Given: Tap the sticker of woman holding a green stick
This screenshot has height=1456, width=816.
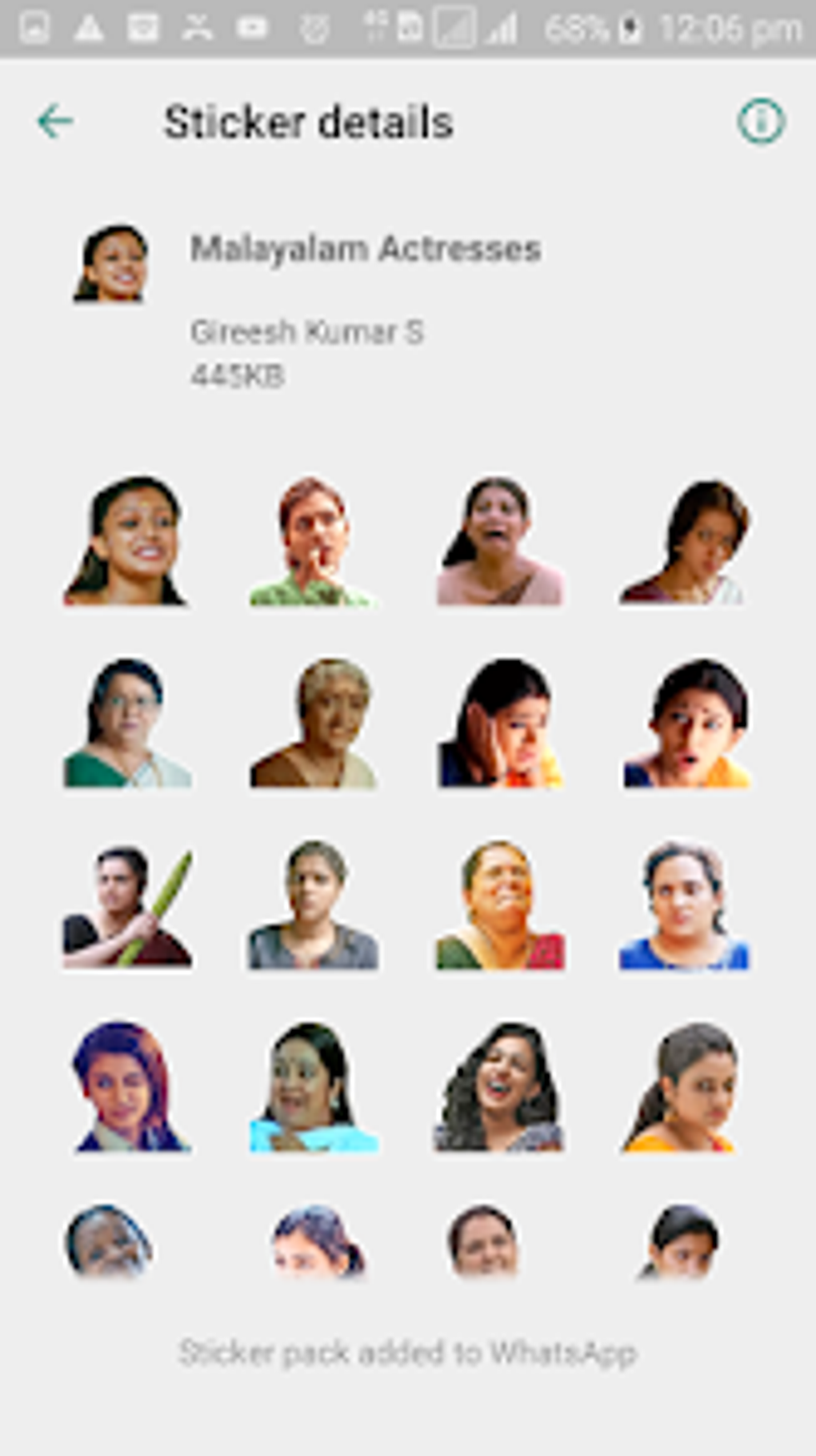Looking at the screenshot, I should pyautogui.click(x=127, y=908).
